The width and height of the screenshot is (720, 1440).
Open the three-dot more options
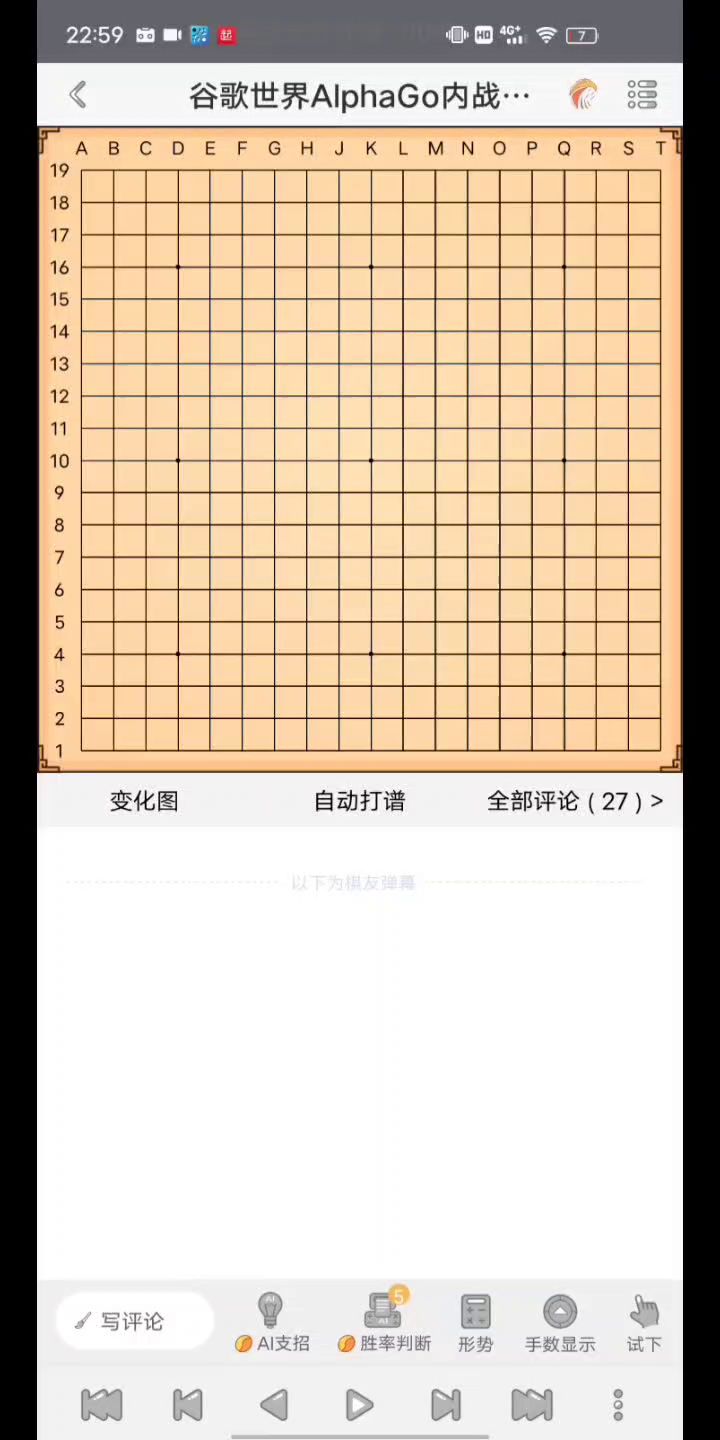pos(618,1405)
